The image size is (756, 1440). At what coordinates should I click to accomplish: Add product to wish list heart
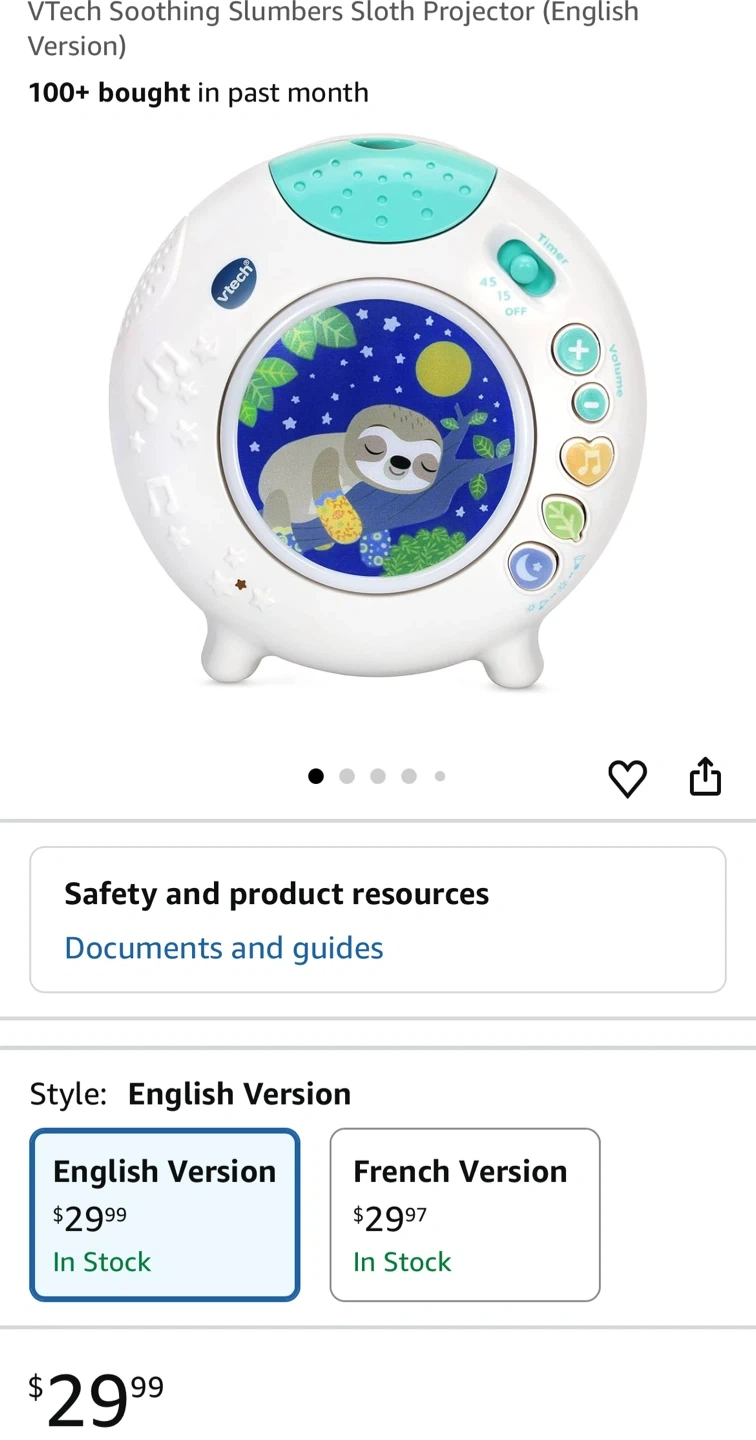point(628,778)
